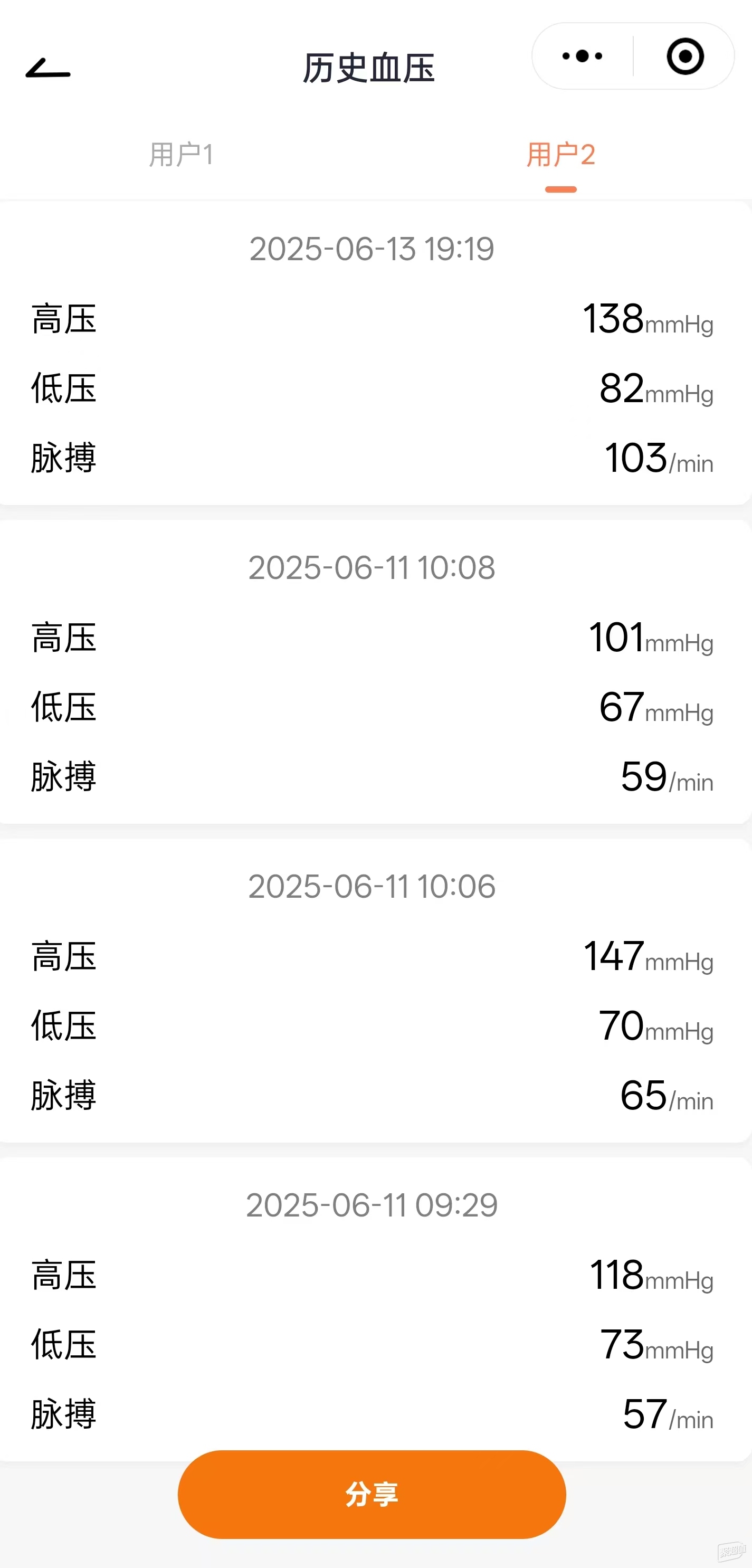The width and height of the screenshot is (752, 1568).
Task: Close the mini program with circle icon
Action: tap(685, 56)
